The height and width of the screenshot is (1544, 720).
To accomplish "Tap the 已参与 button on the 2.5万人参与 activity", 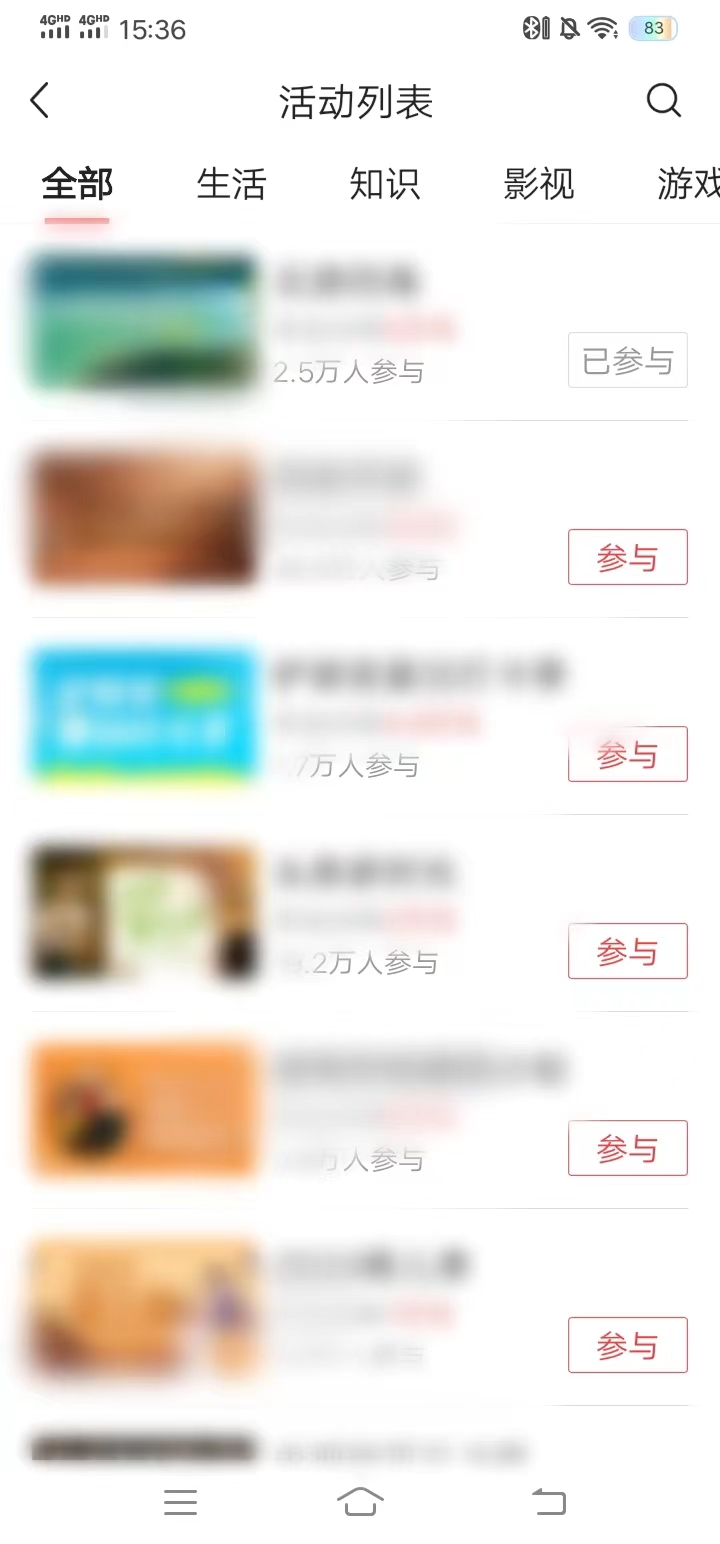I will click(627, 360).
